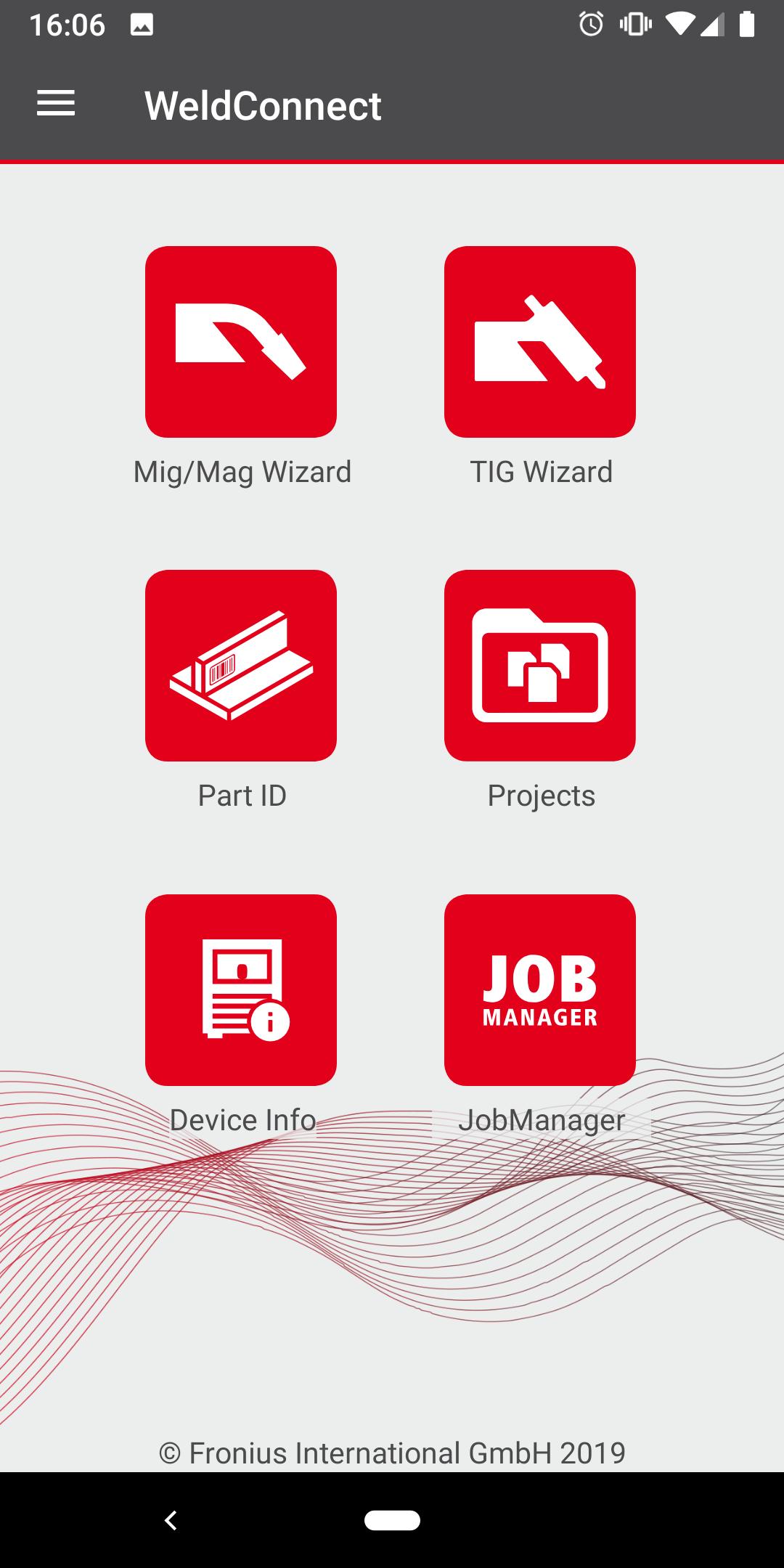Go back using system back button
The image size is (784, 1568).
[171, 1520]
